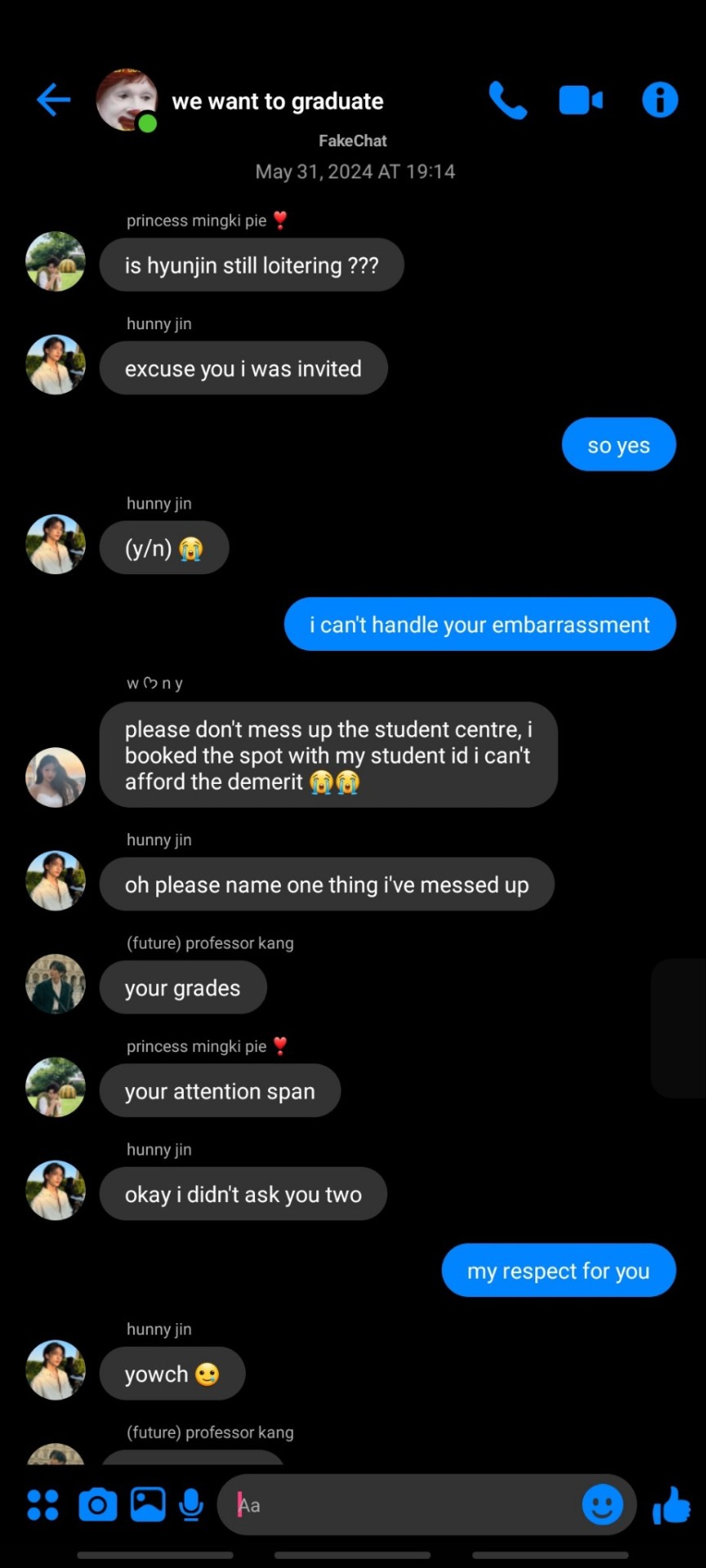Tap the microphone to record voice message
Screen dimensions: 706x1568
click(191, 1504)
